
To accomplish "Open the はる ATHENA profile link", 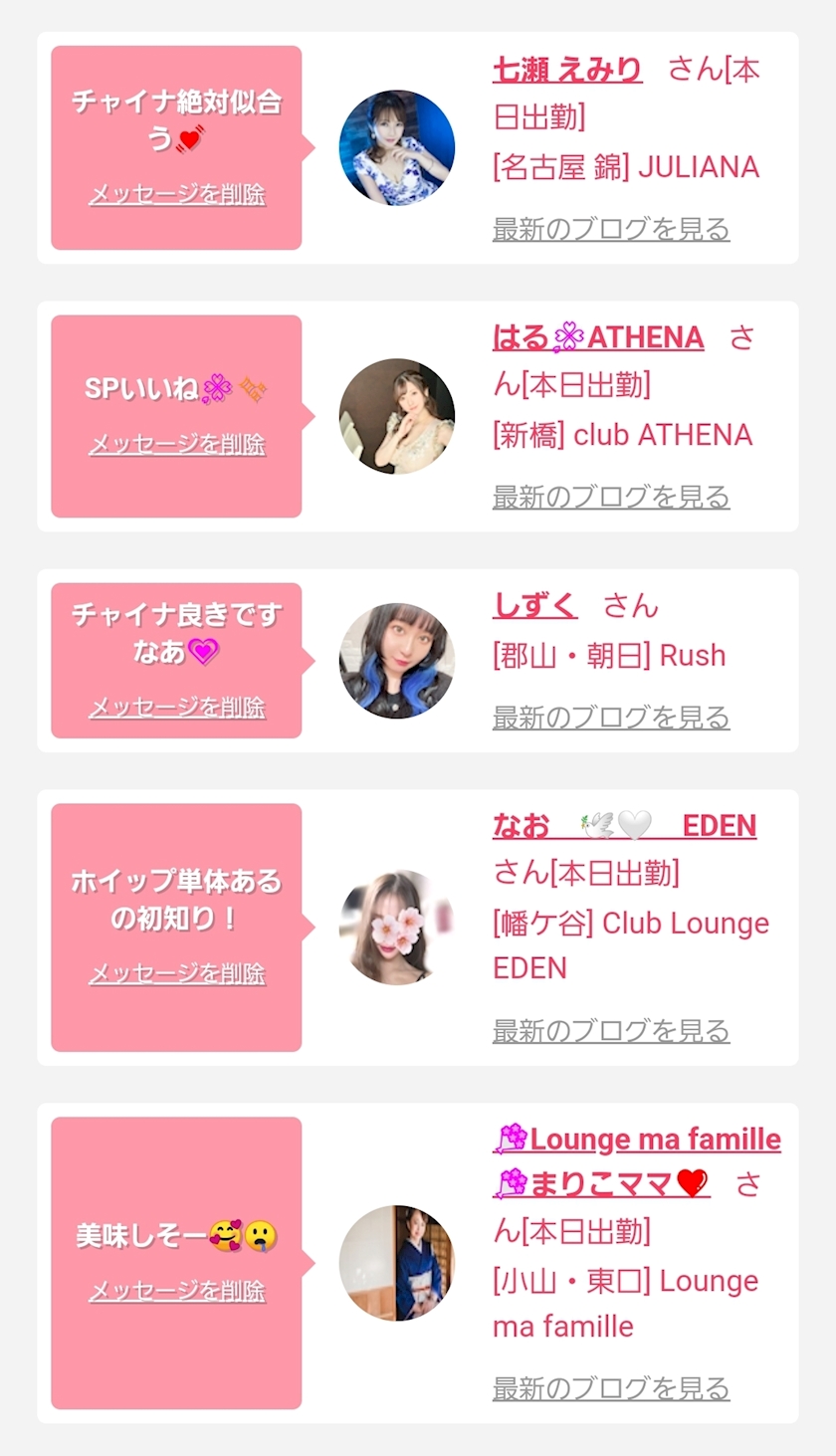I will [x=598, y=337].
